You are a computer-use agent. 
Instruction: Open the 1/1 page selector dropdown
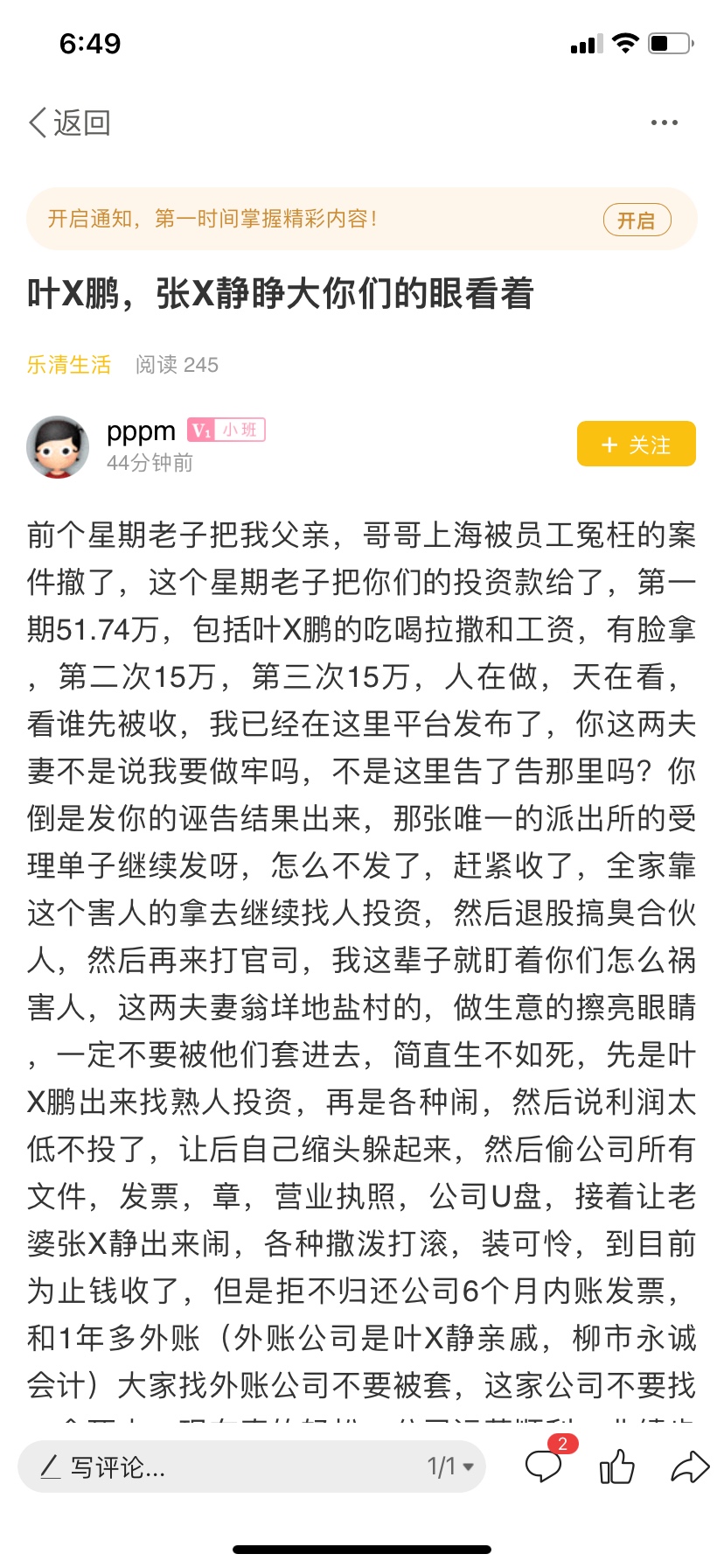tap(450, 1466)
